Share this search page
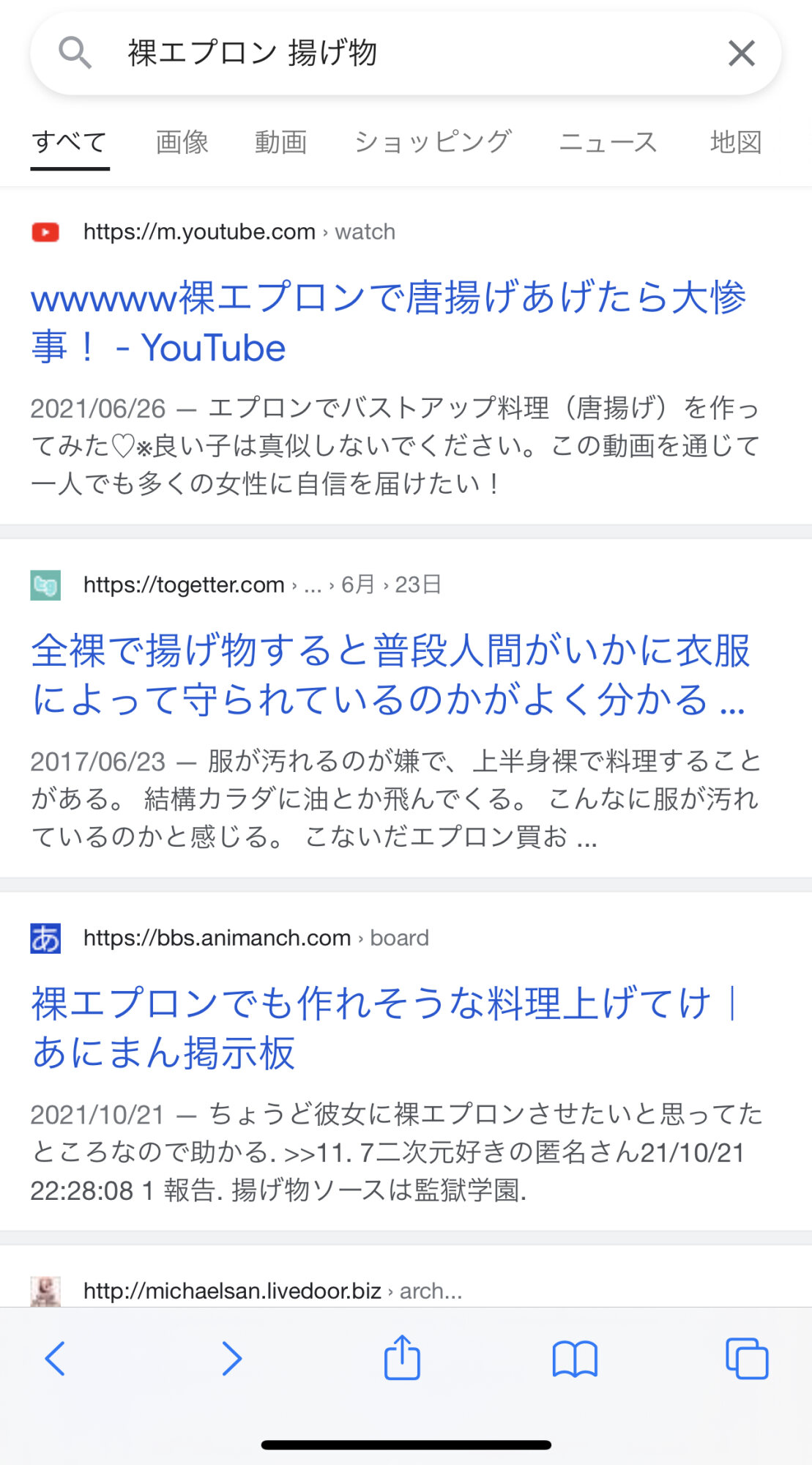Viewport: 812px width, 1465px height. [402, 1357]
